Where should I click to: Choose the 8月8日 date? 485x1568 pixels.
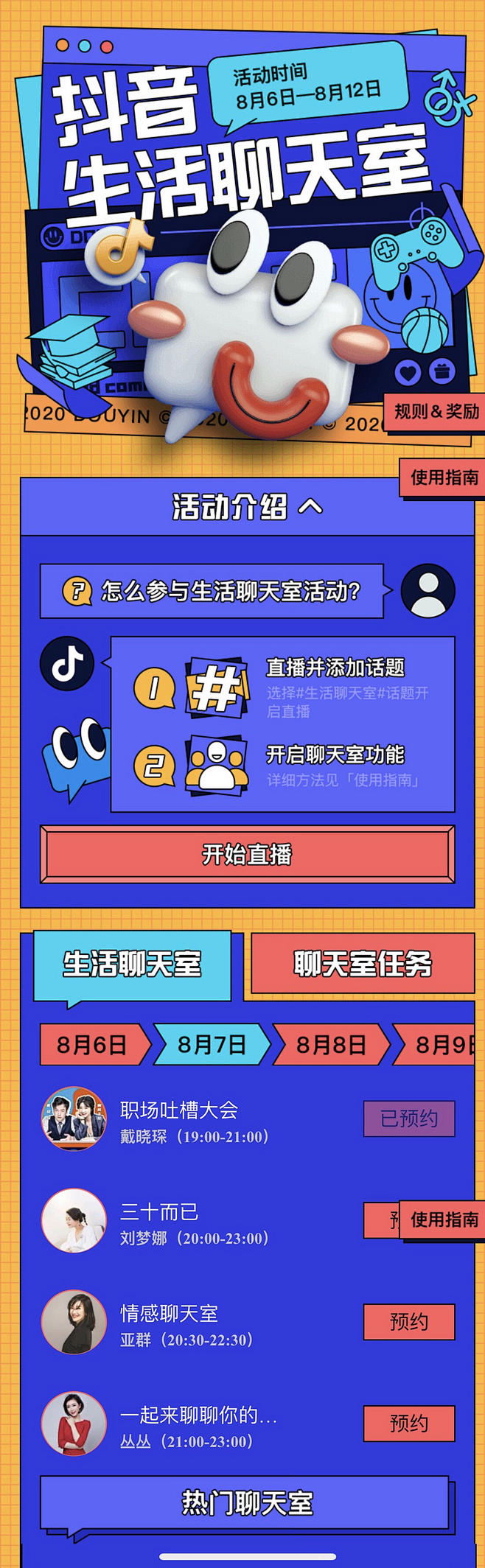[x=331, y=1044]
